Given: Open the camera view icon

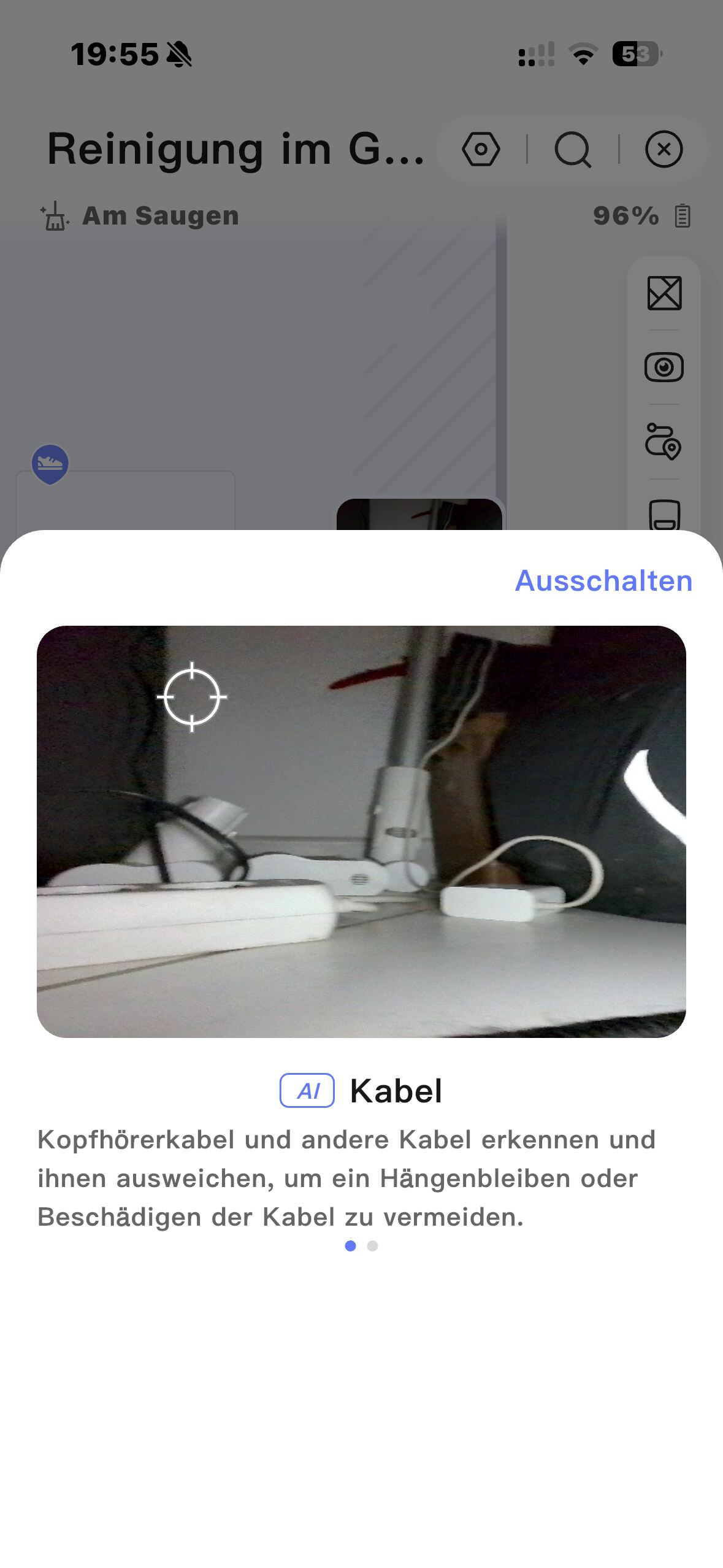Looking at the screenshot, I should pyautogui.click(x=664, y=367).
